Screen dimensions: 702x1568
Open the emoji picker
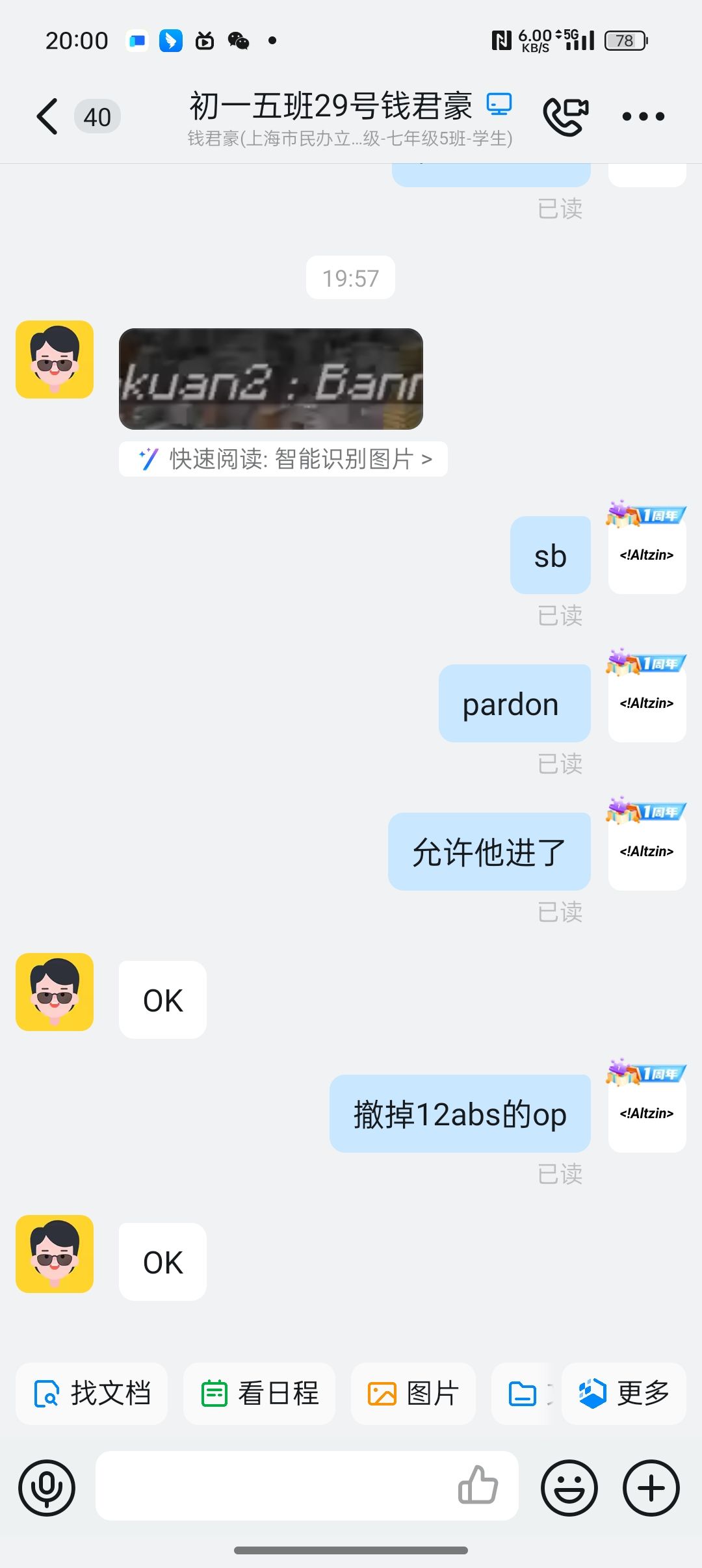(569, 1487)
